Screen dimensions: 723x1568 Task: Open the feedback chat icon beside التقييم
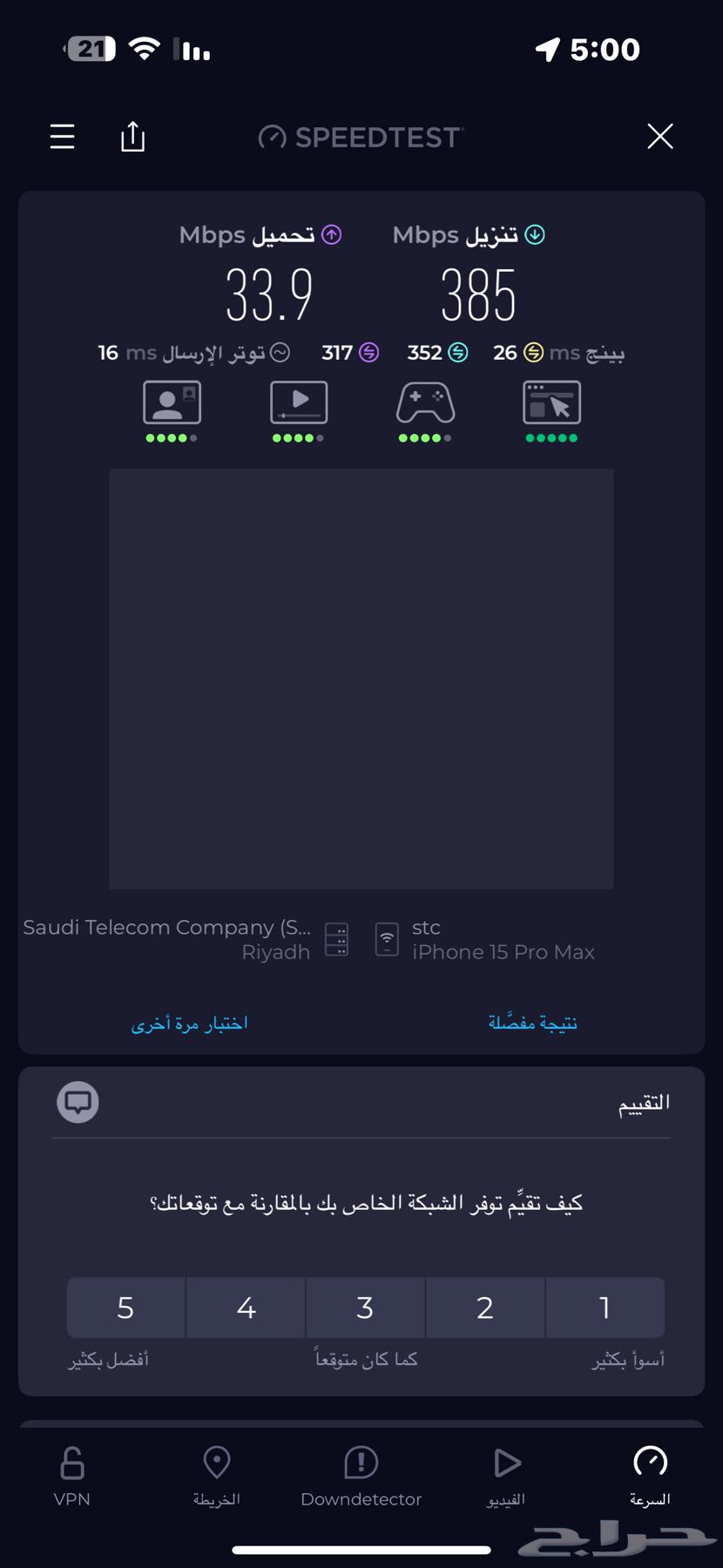coord(78,1102)
